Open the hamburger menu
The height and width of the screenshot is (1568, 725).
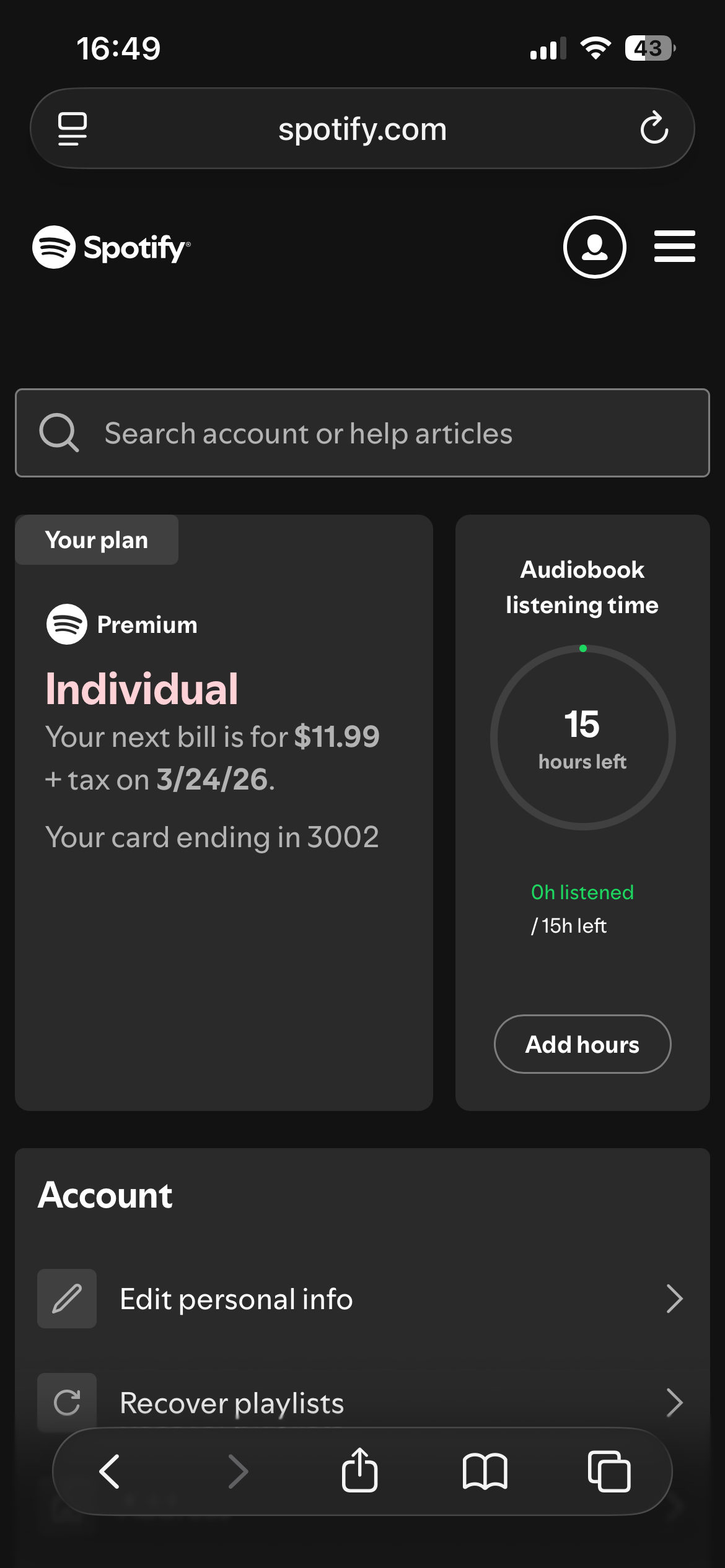pyautogui.click(x=674, y=246)
